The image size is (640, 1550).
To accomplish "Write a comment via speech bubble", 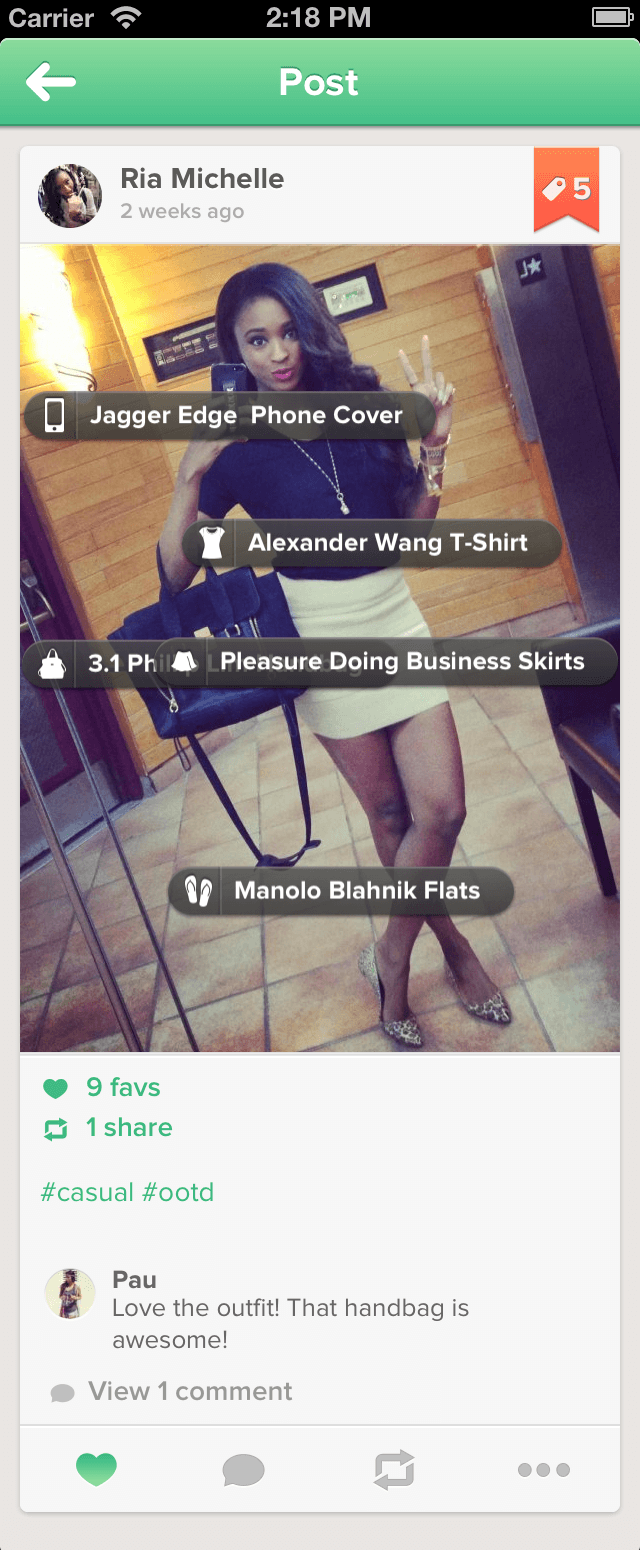I will point(243,1469).
